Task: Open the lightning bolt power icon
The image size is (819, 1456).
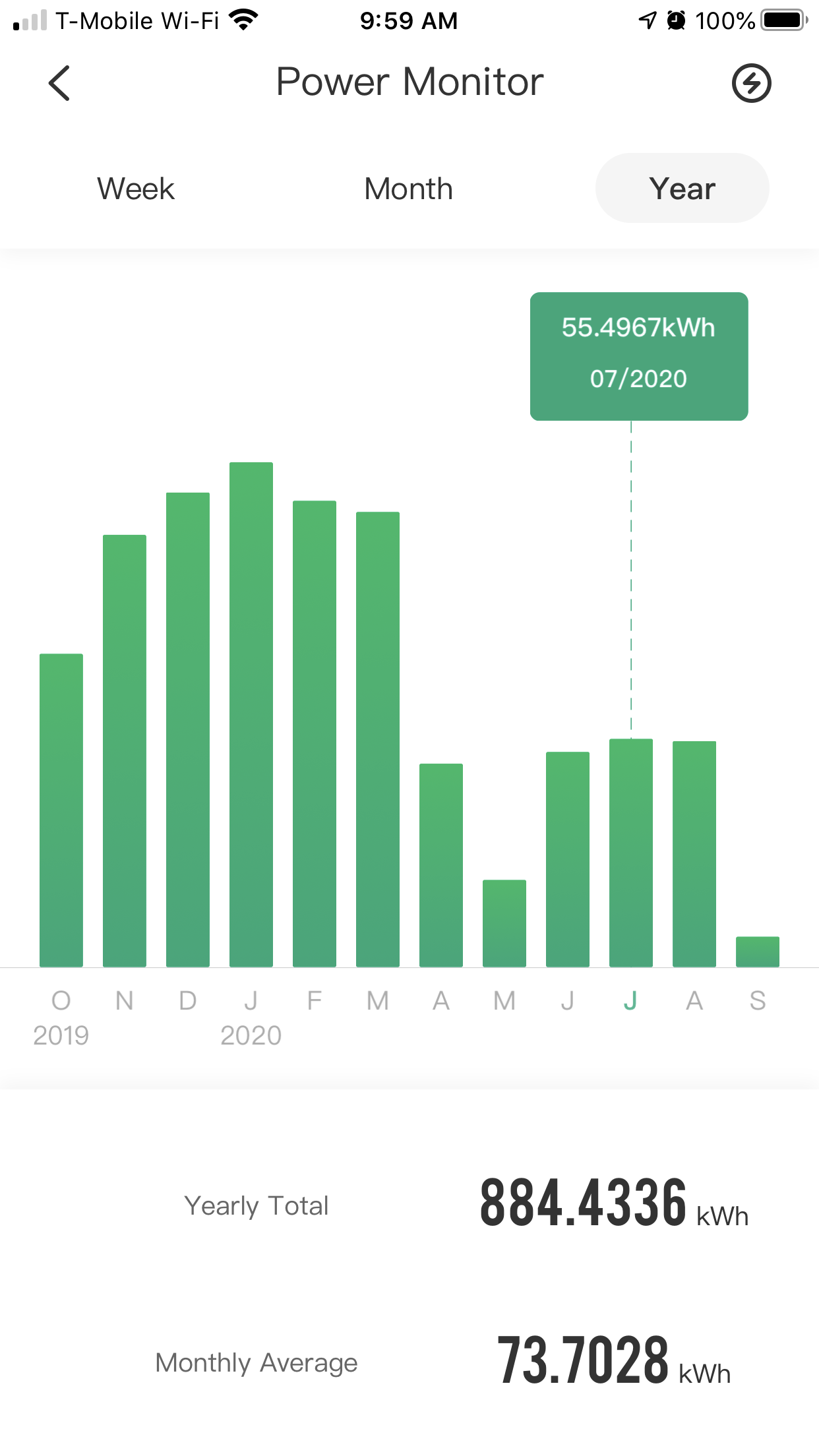Action: point(751,83)
